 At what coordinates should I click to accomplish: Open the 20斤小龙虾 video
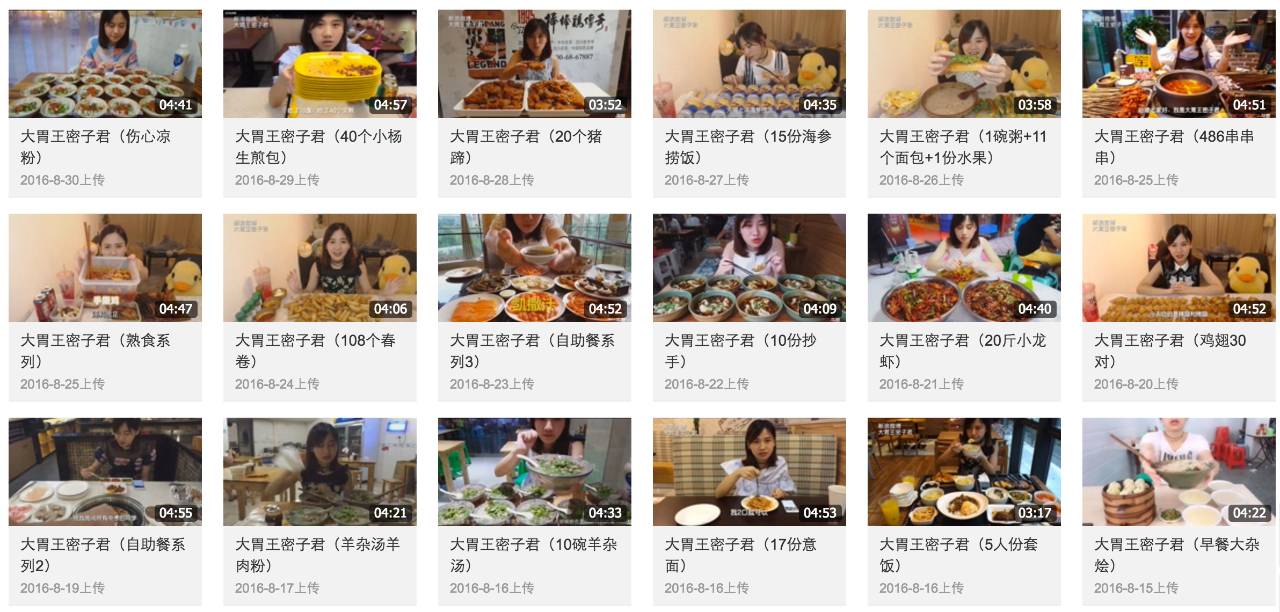tap(964, 268)
